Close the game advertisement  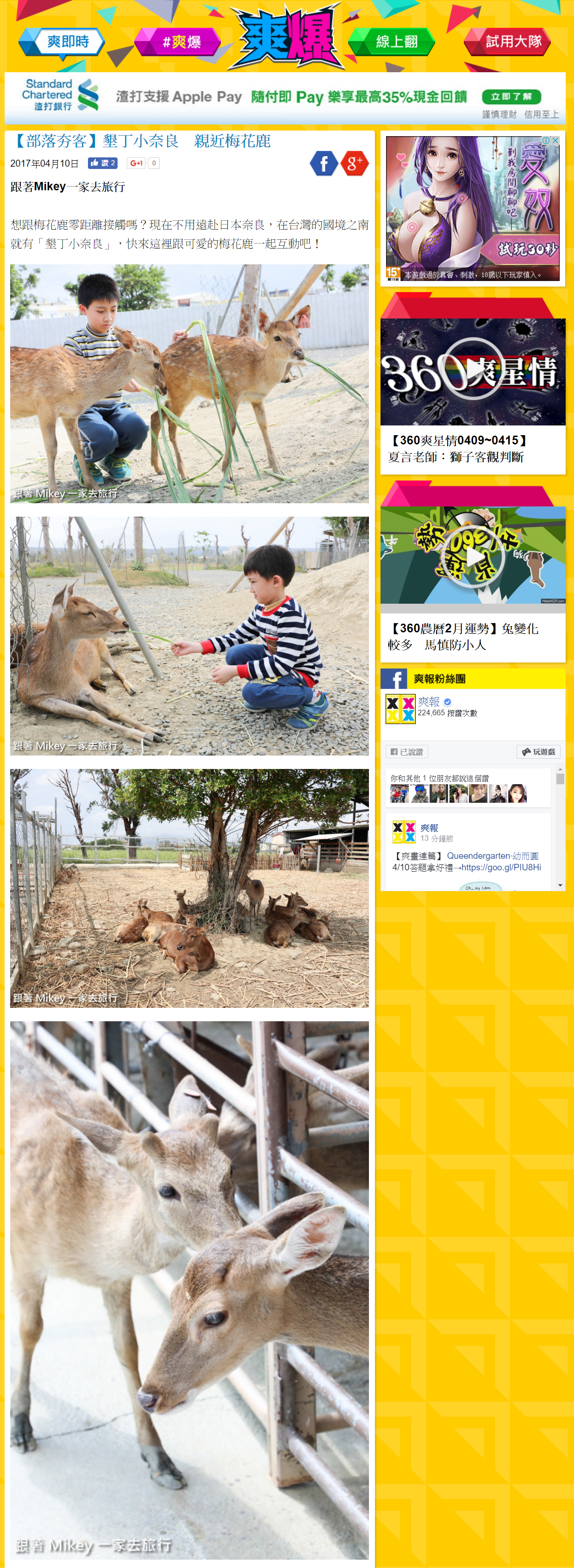click(555, 140)
